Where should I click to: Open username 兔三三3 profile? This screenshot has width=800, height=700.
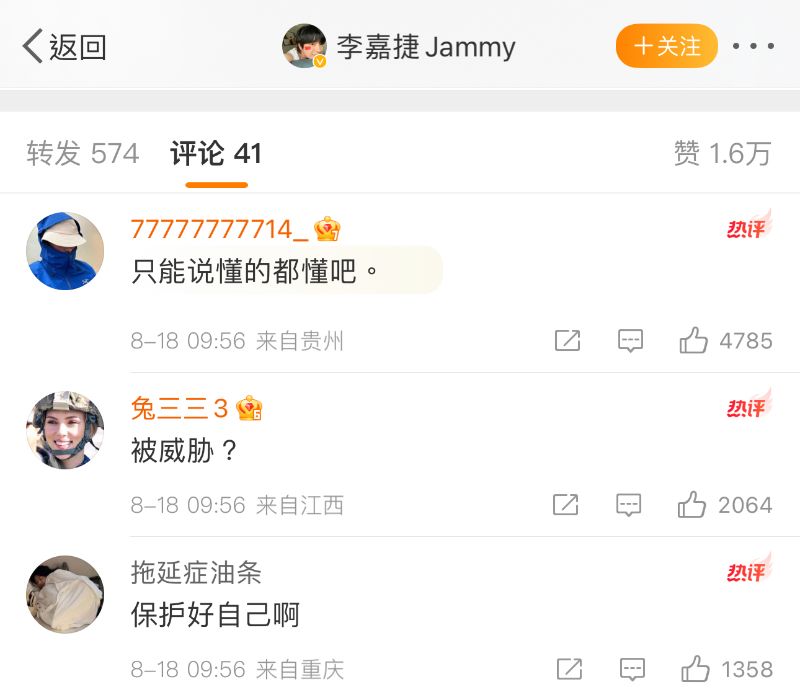pyautogui.click(x=180, y=408)
